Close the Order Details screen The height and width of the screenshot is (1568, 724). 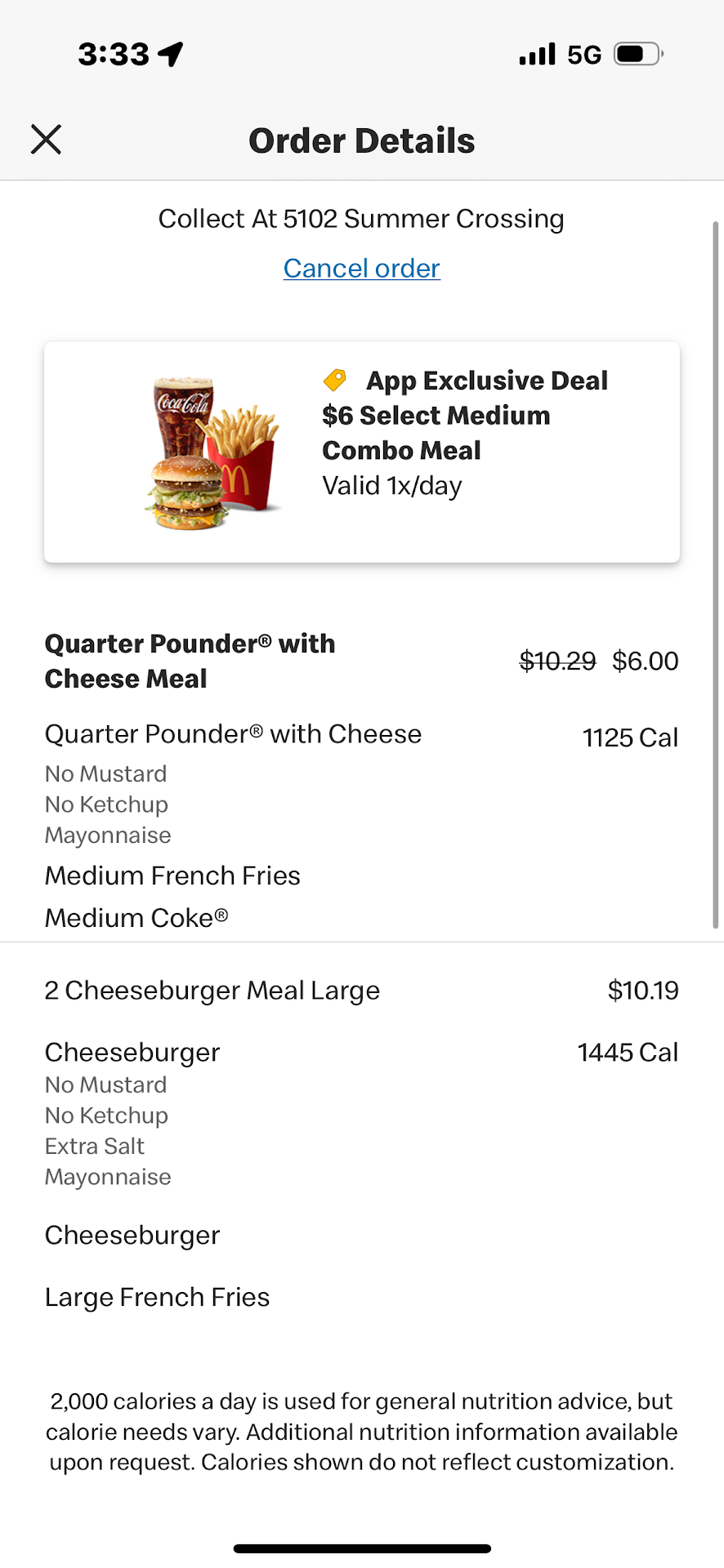47,140
